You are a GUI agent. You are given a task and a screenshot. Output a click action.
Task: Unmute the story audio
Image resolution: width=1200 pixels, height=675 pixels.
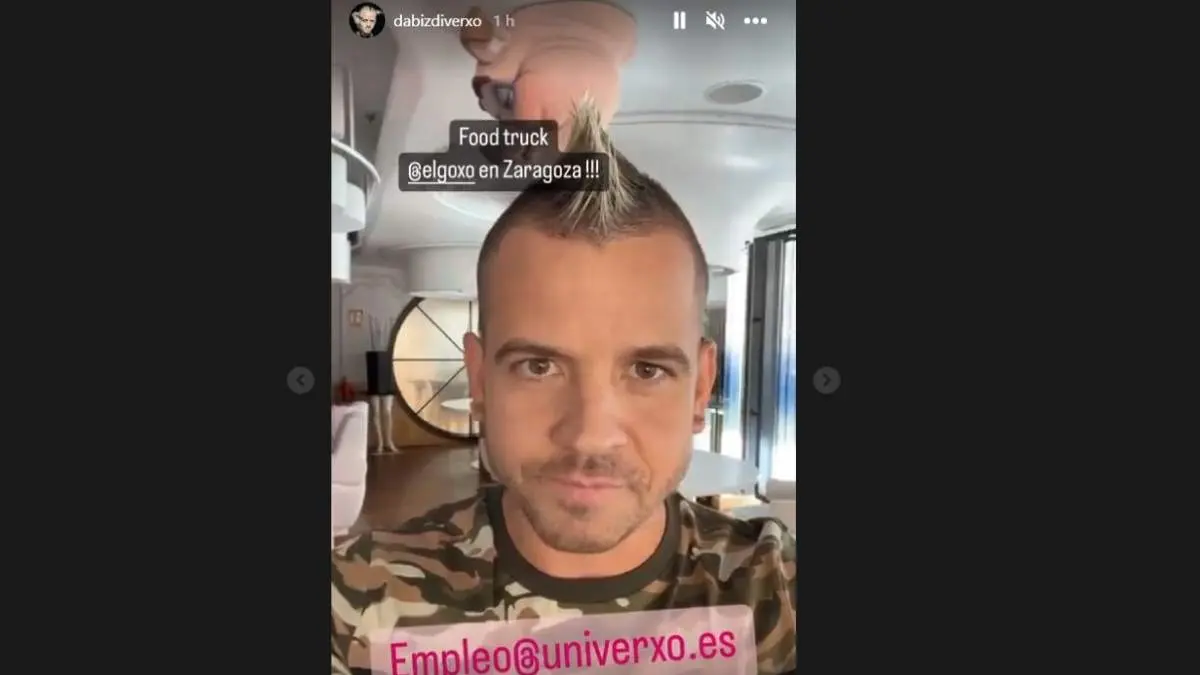pos(715,20)
